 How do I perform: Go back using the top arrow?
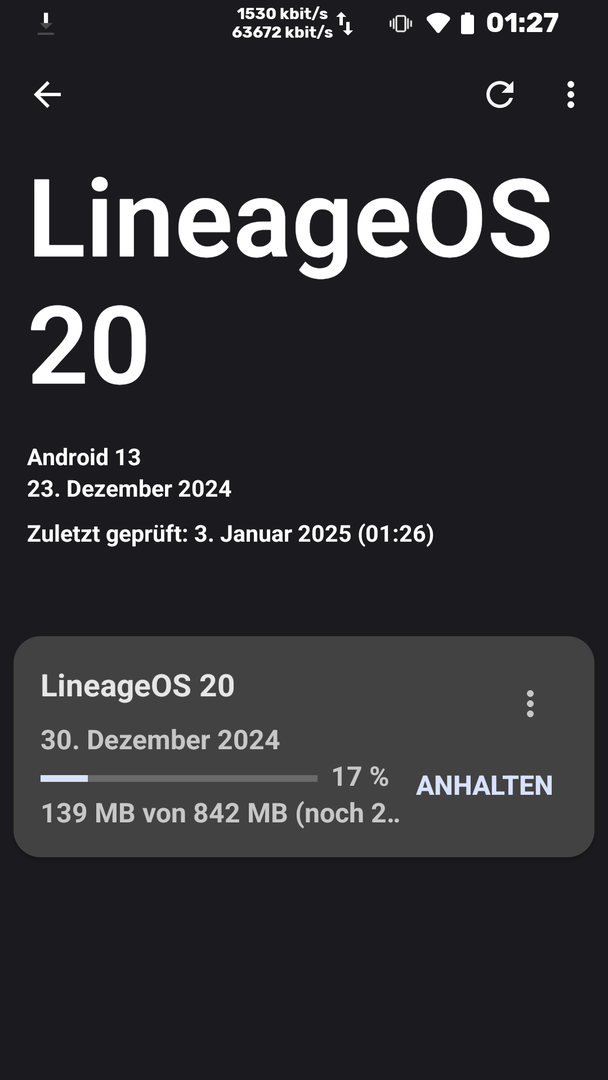[47, 95]
